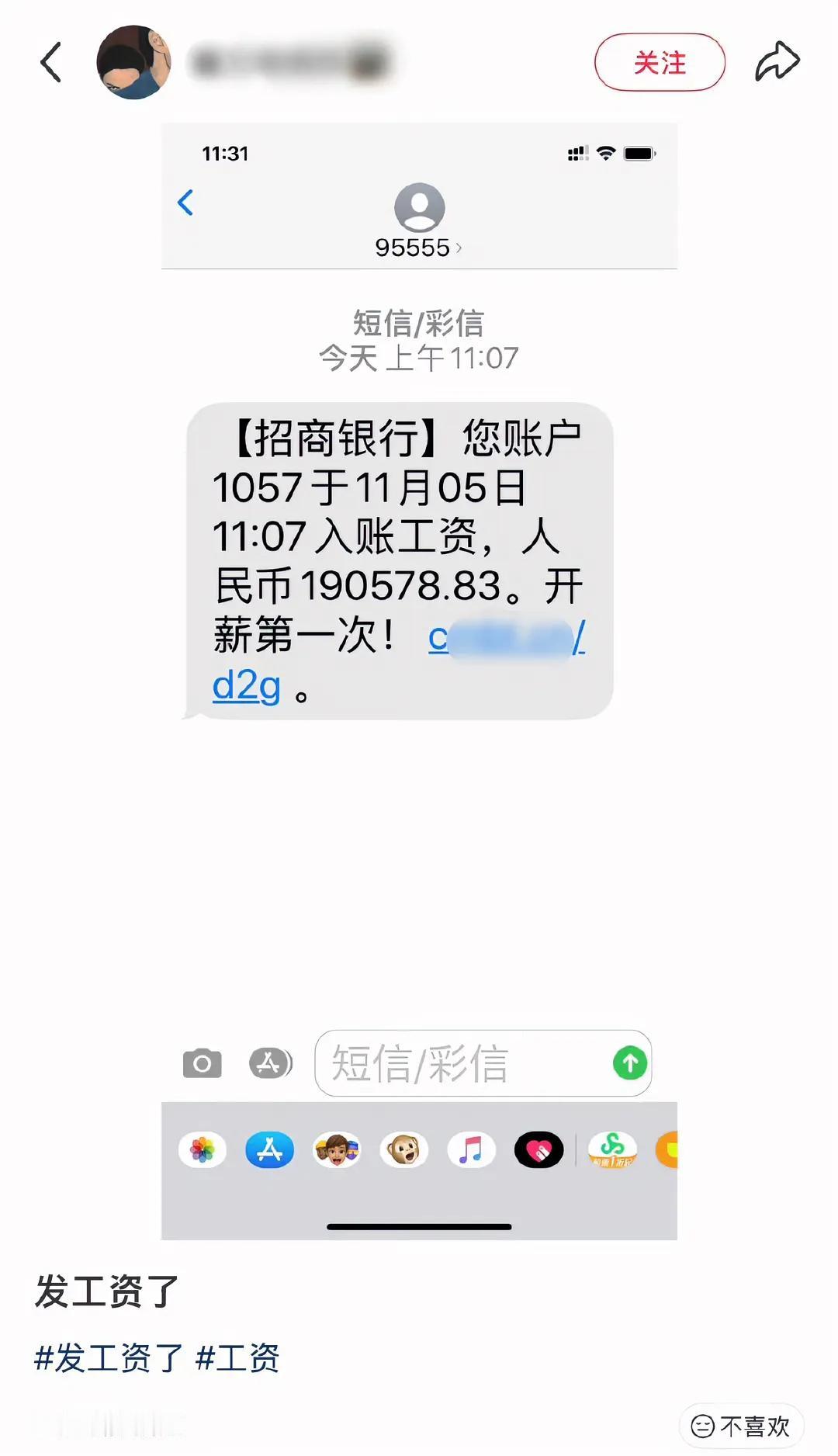Tap the green S app icon in the drawer
838x1456 pixels.
(x=612, y=1150)
